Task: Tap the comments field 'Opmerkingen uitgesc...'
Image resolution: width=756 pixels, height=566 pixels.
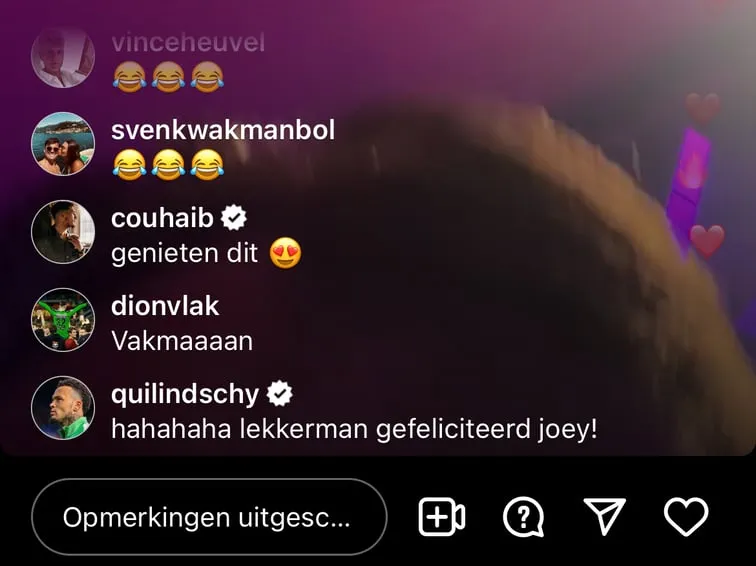Action: (208, 517)
